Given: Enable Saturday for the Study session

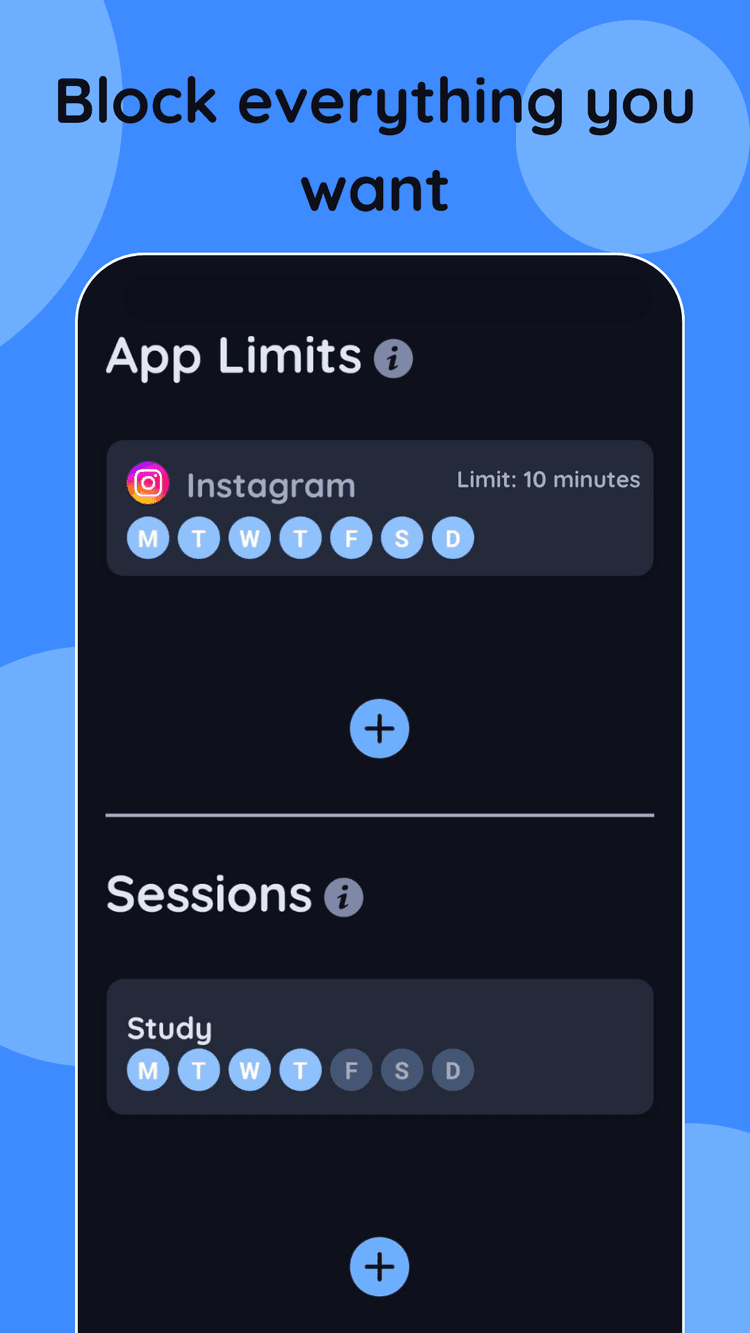Looking at the screenshot, I should point(402,1070).
